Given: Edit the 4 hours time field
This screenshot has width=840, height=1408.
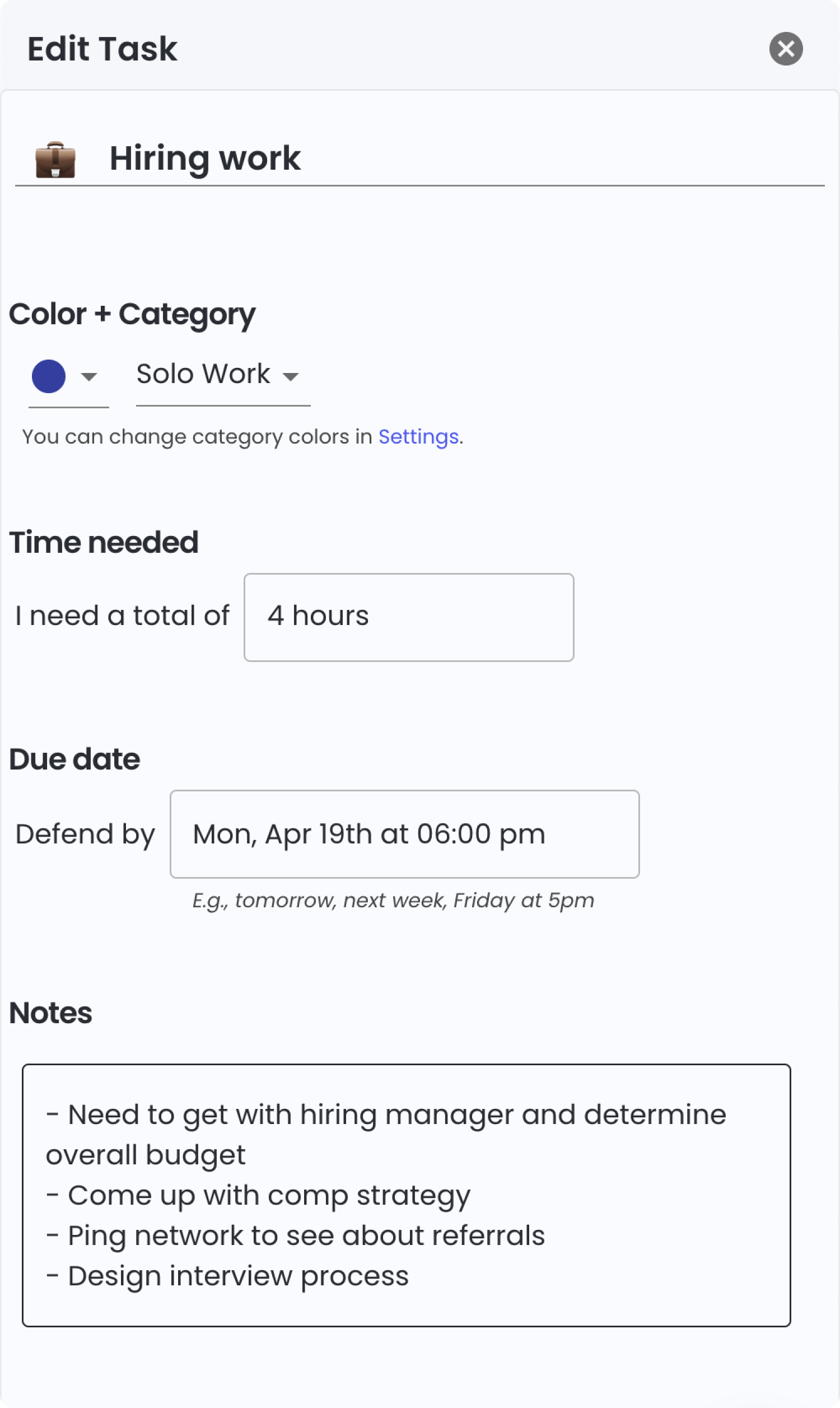Looking at the screenshot, I should [x=409, y=617].
